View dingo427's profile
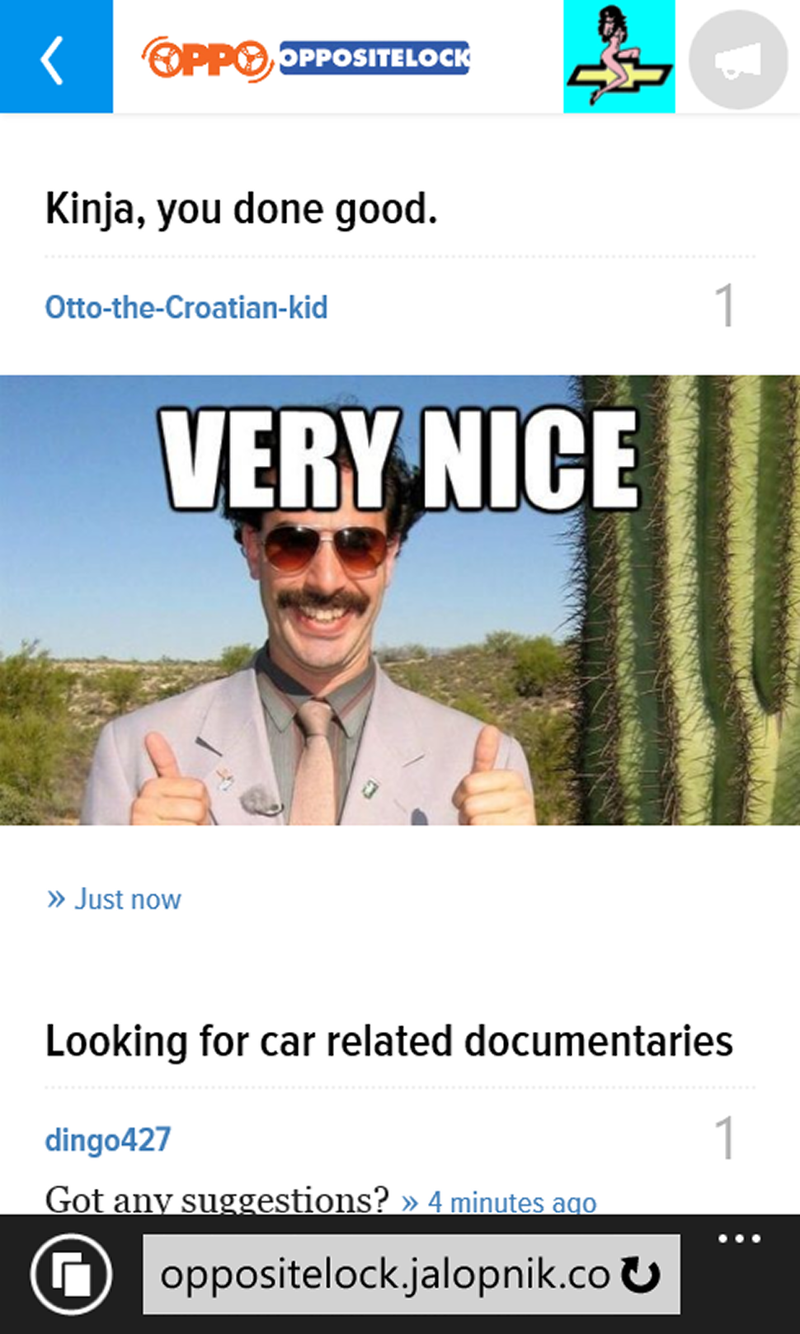 tap(108, 1139)
